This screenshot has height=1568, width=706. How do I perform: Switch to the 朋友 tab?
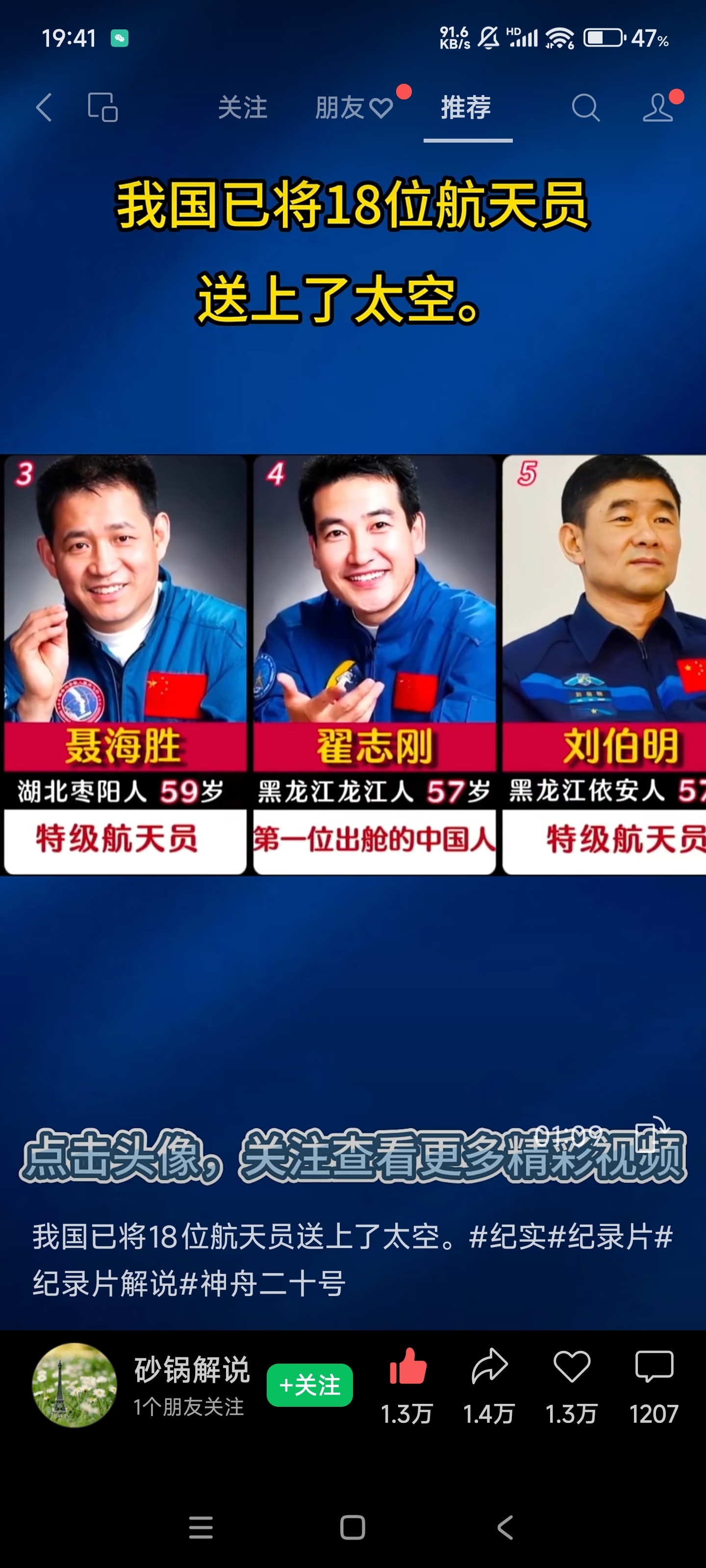pos(354,108)
